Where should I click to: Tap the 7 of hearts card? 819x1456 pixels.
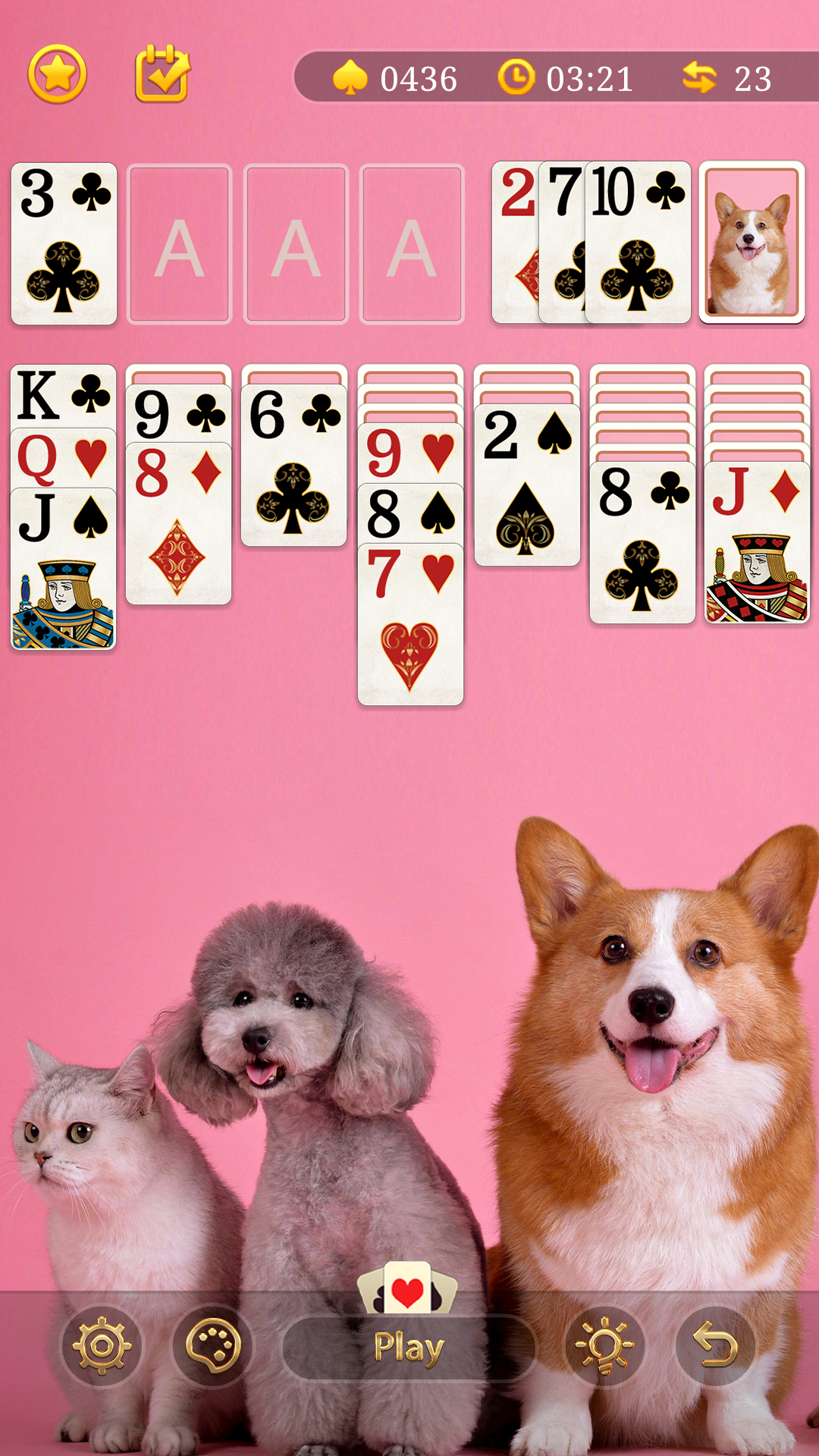410,626
